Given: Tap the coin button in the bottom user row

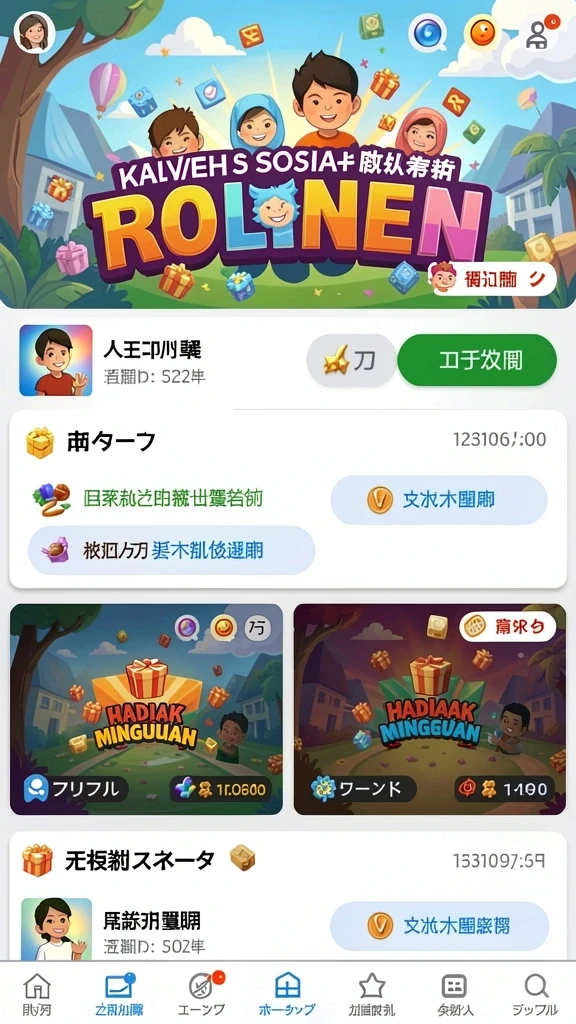Looking at the screenshot, I should (439, 926).
